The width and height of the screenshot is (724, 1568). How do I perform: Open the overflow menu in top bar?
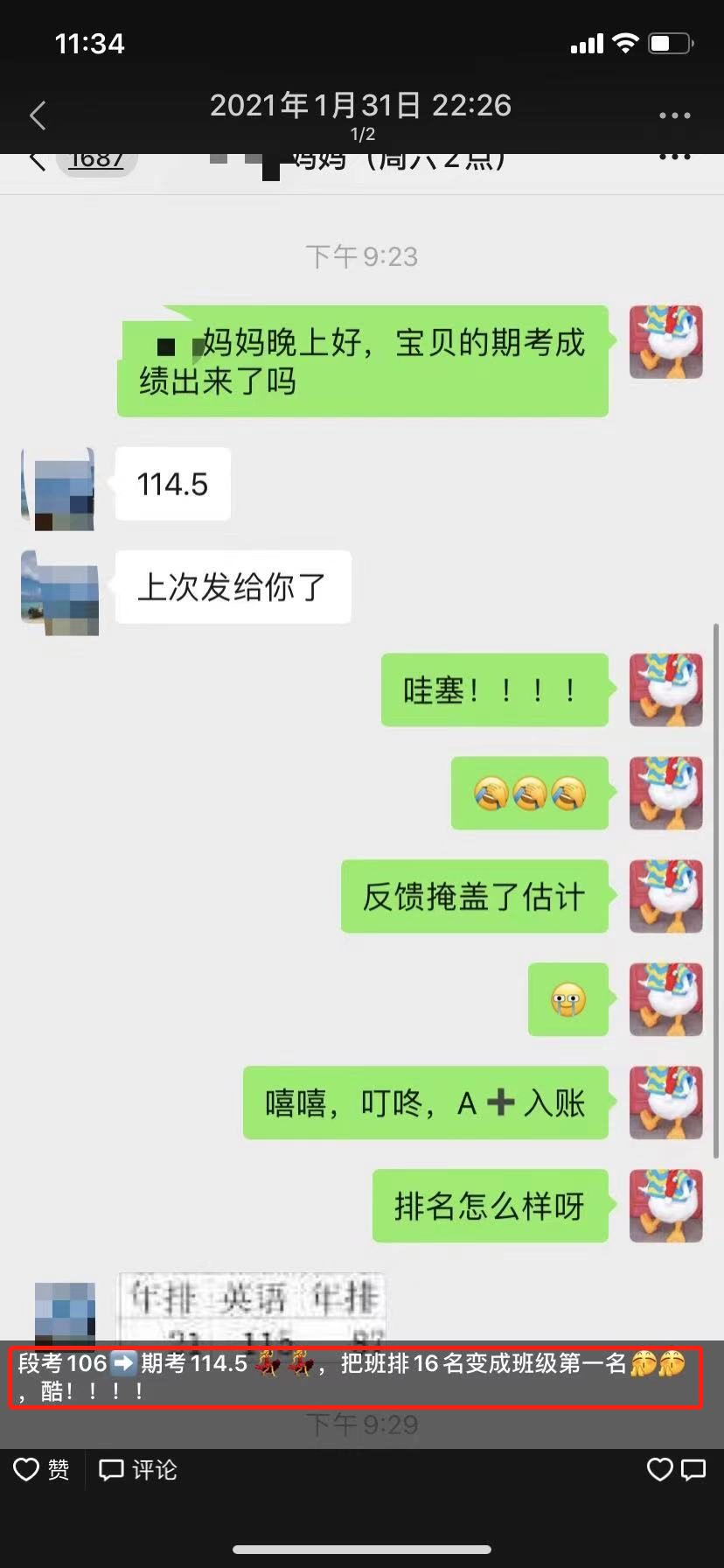pyautogui.click(x=674, y=115)
